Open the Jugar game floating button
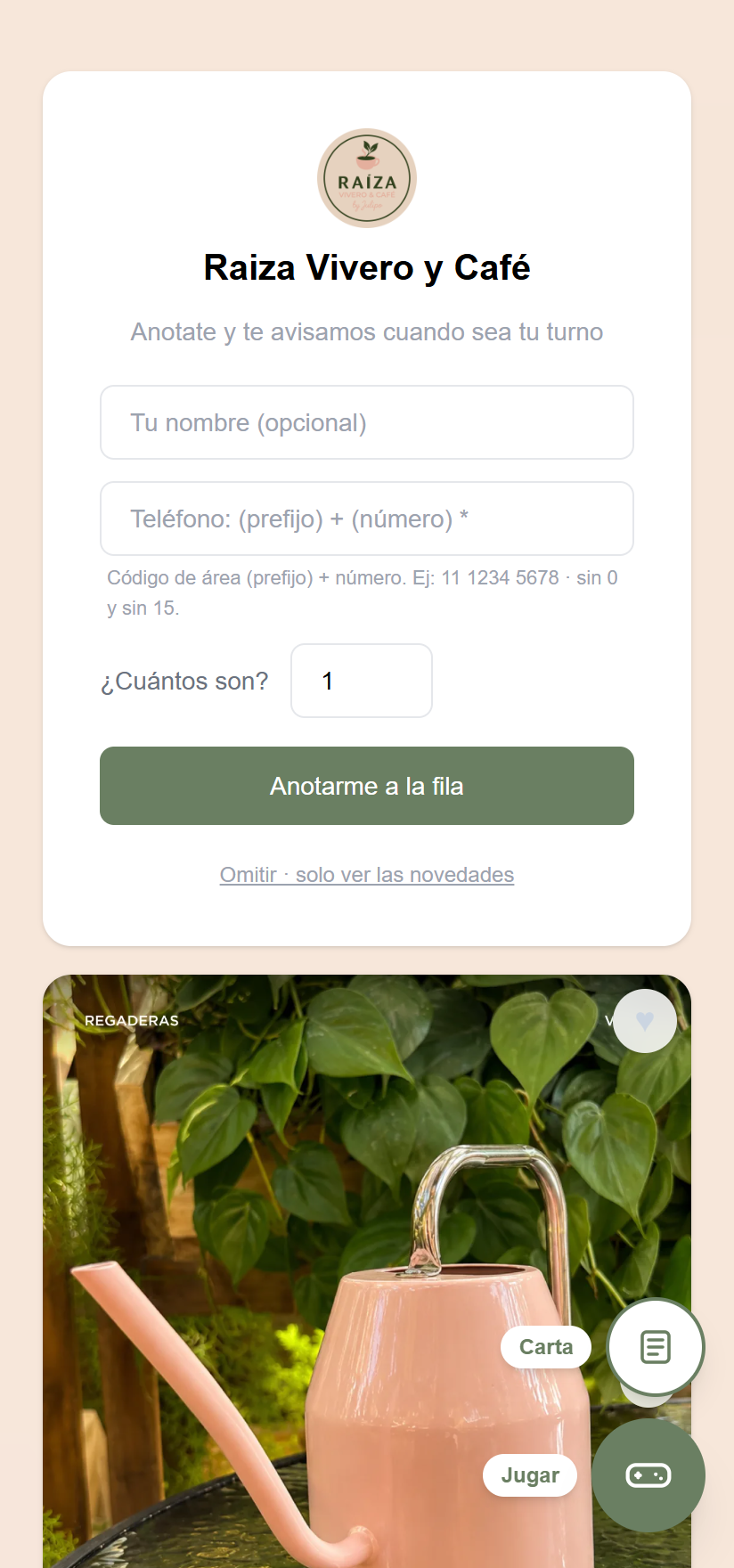The width and height of the screenshot is (734, 1568). click(648, 1475)
